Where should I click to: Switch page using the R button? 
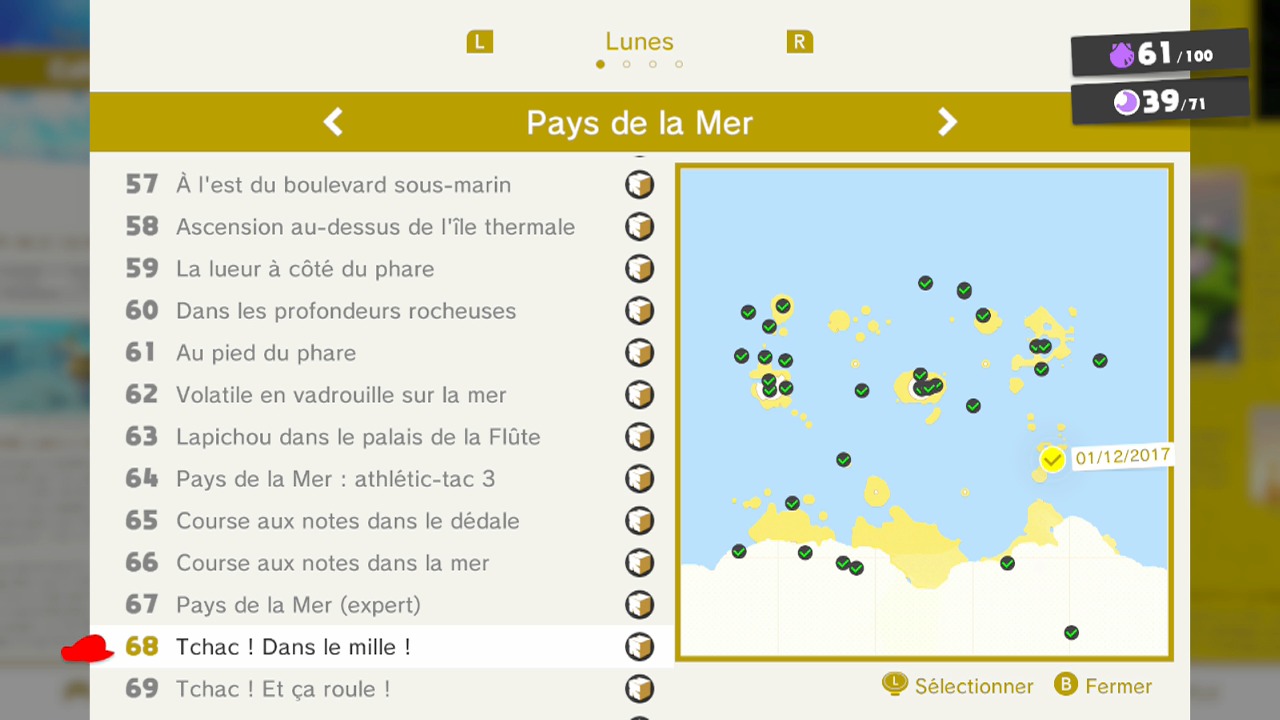[799, 42]
